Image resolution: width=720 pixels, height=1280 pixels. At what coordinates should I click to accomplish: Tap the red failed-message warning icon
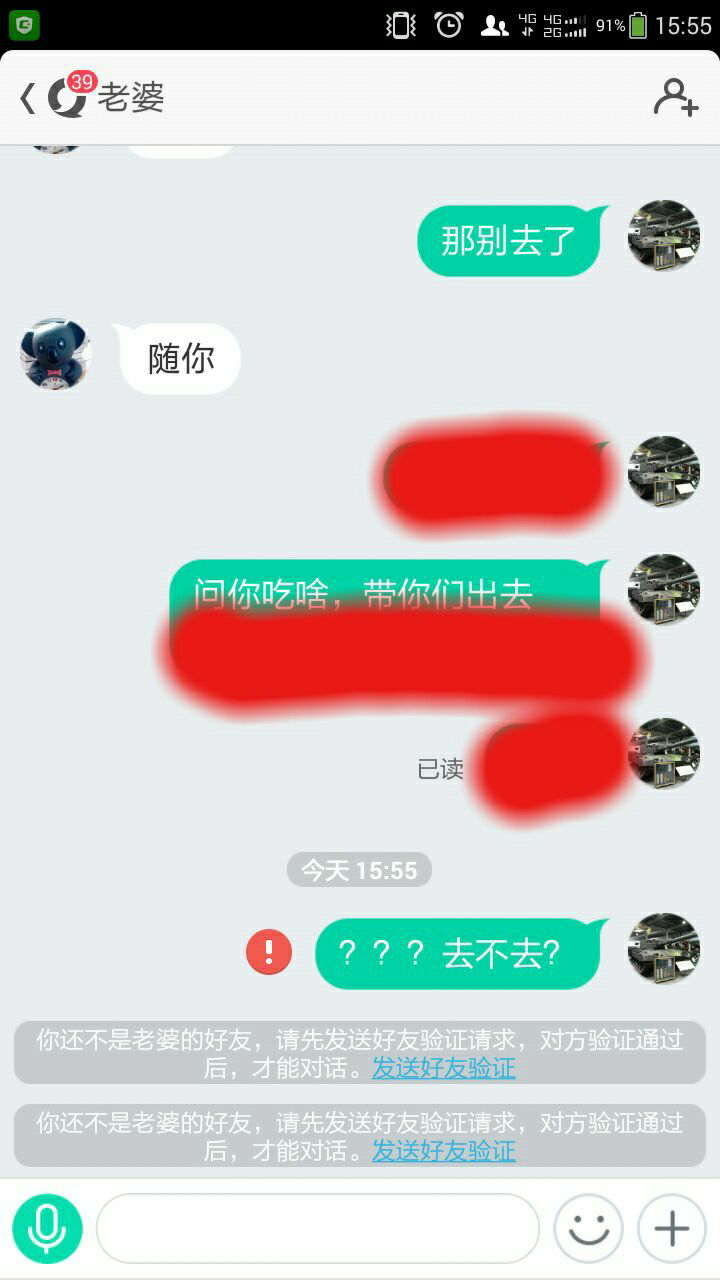(x=269, y=951)
